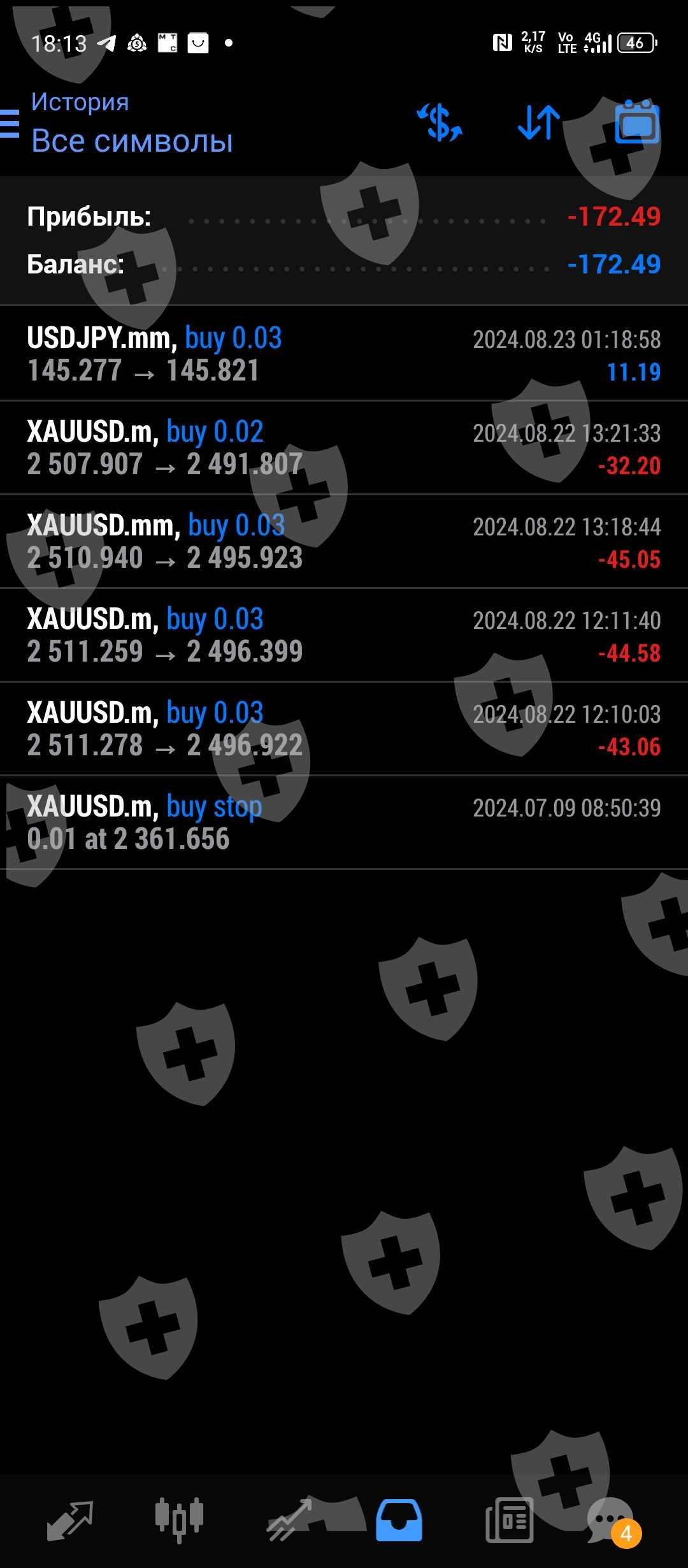Open the symbol filter dollar icon

(x=440, y=122)
